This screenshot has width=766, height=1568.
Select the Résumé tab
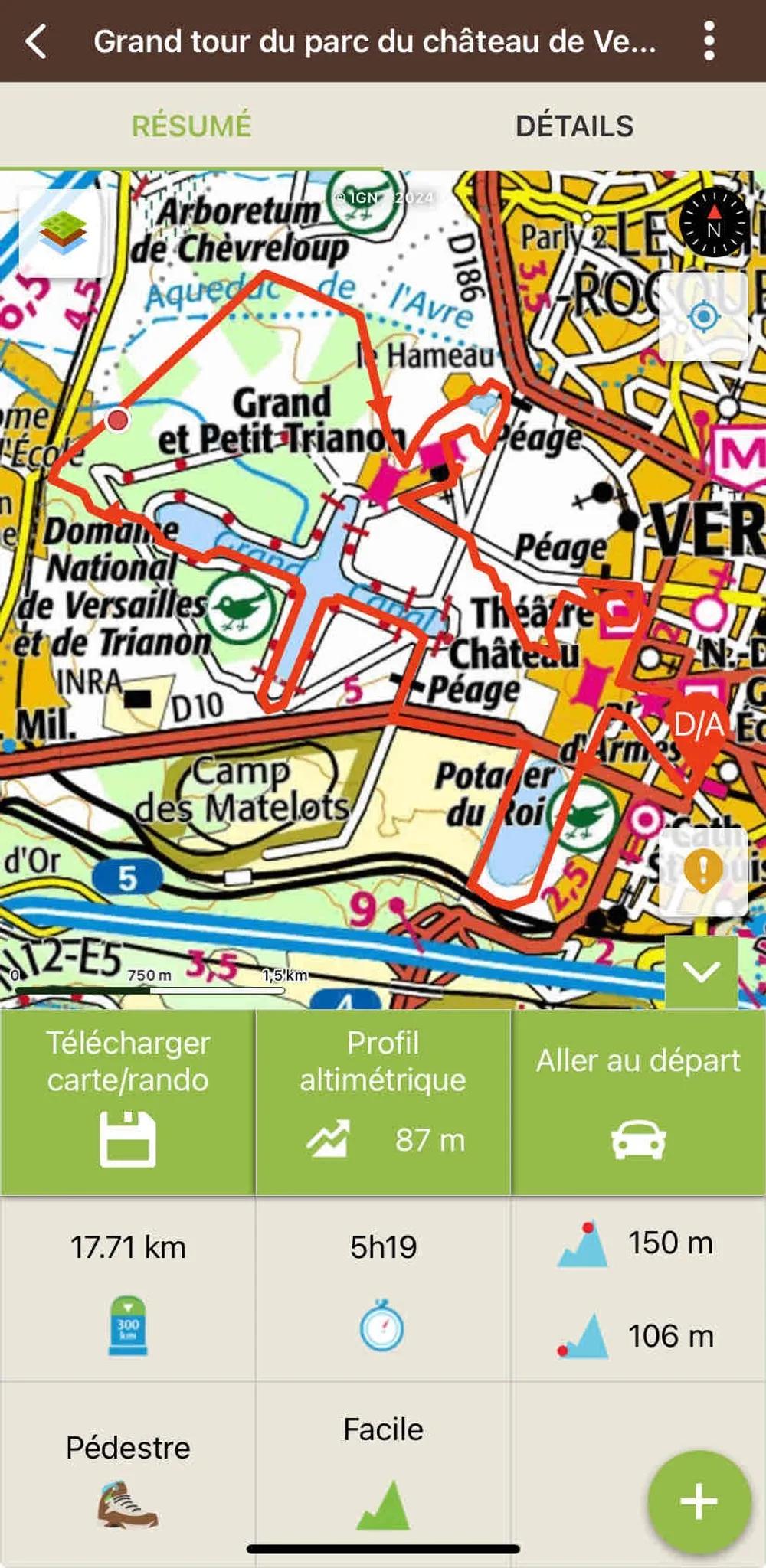pos(191,126)
